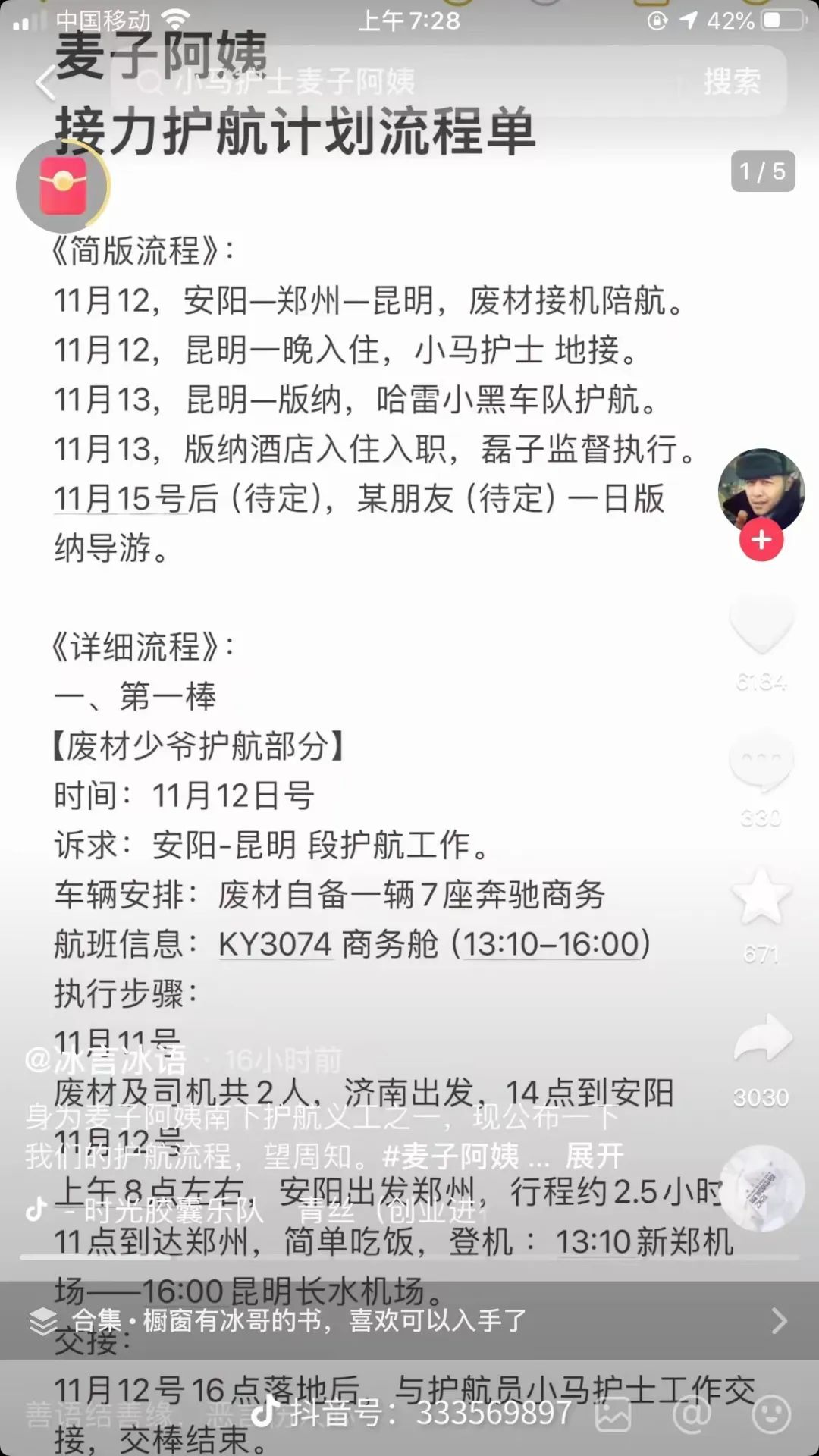This screenshot has width=819, height=1456.
Task: Open @冰言冰语 username link
Action: 106,1059
